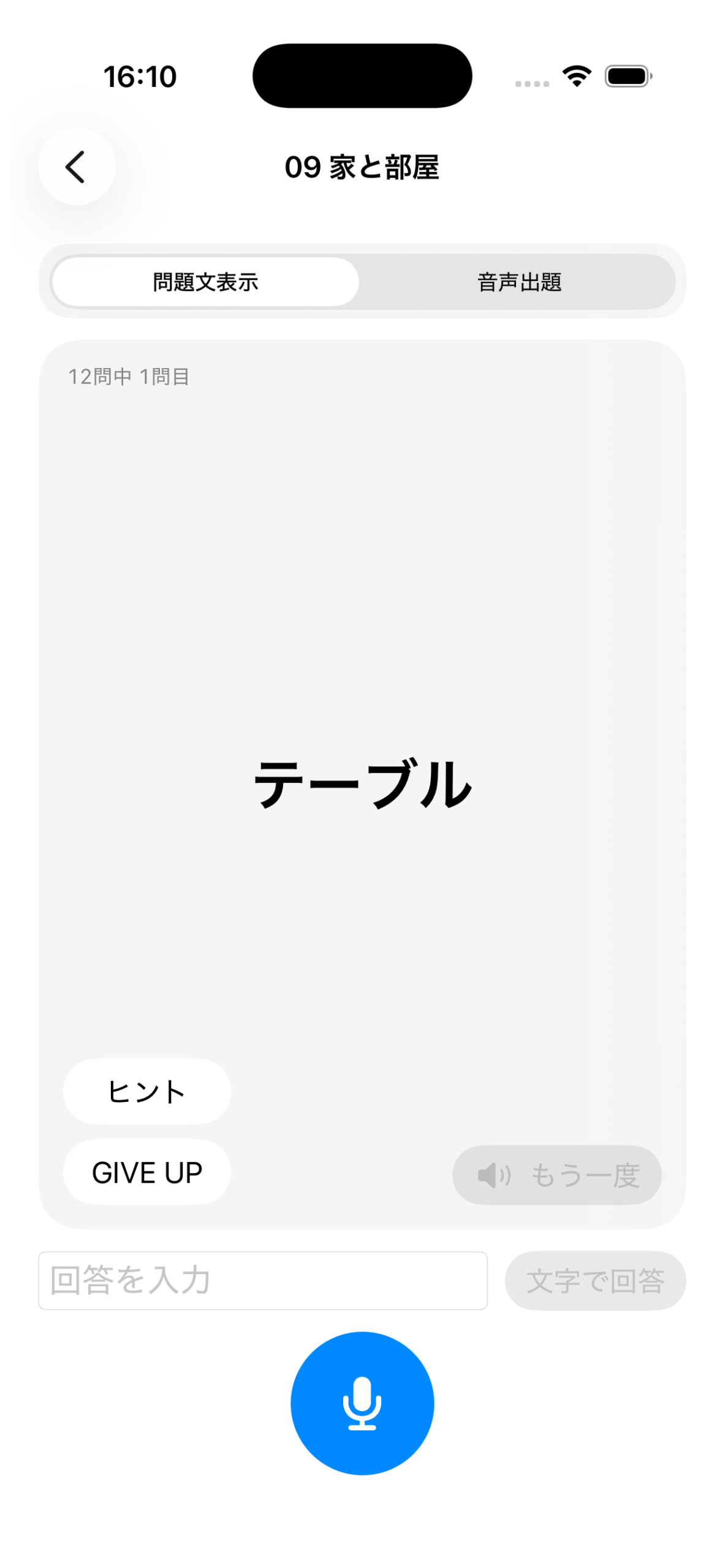The height and width of the screenshot is (1568, 725).
Task: Start voice answer with blue microphone
Action: coord(362,1403)
